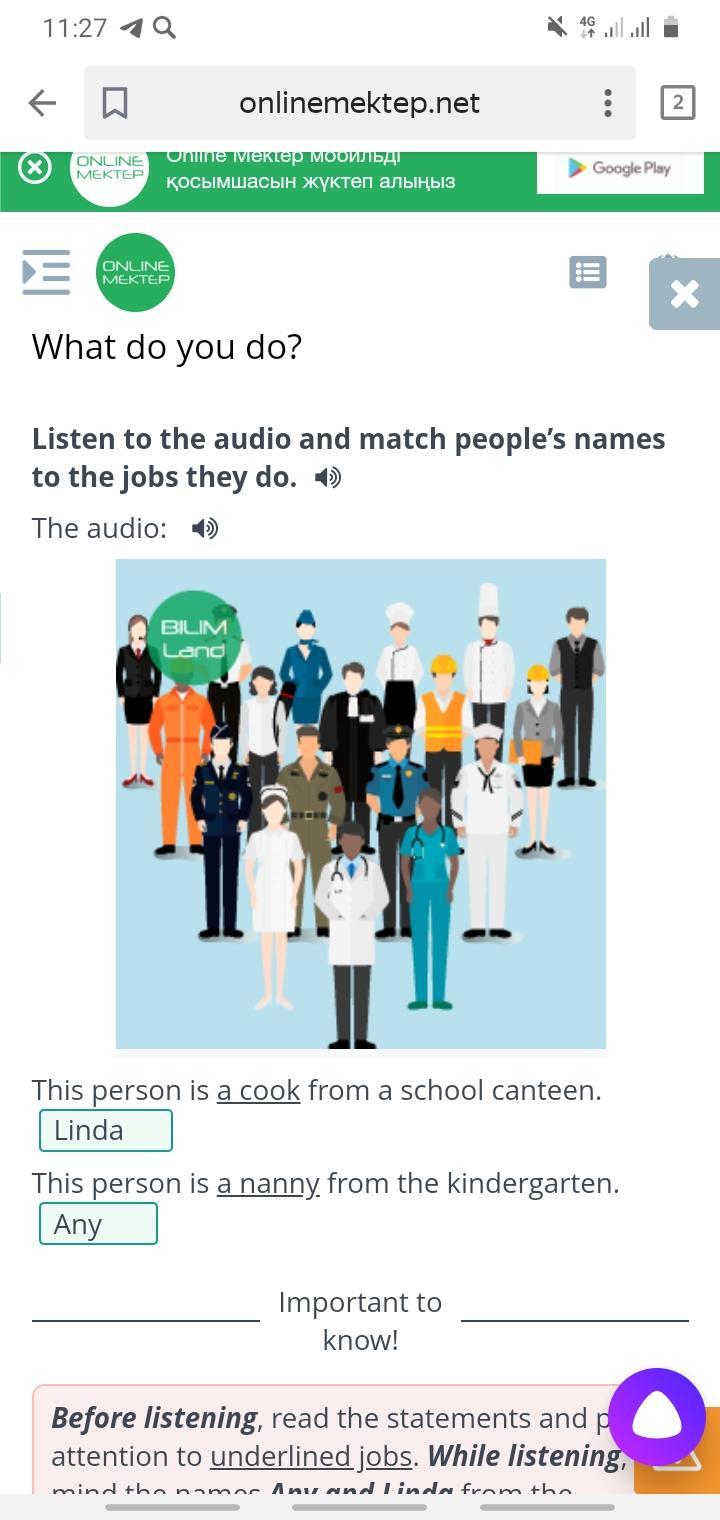
Task: Close the lesson with the X button
Action: point(684,294)
